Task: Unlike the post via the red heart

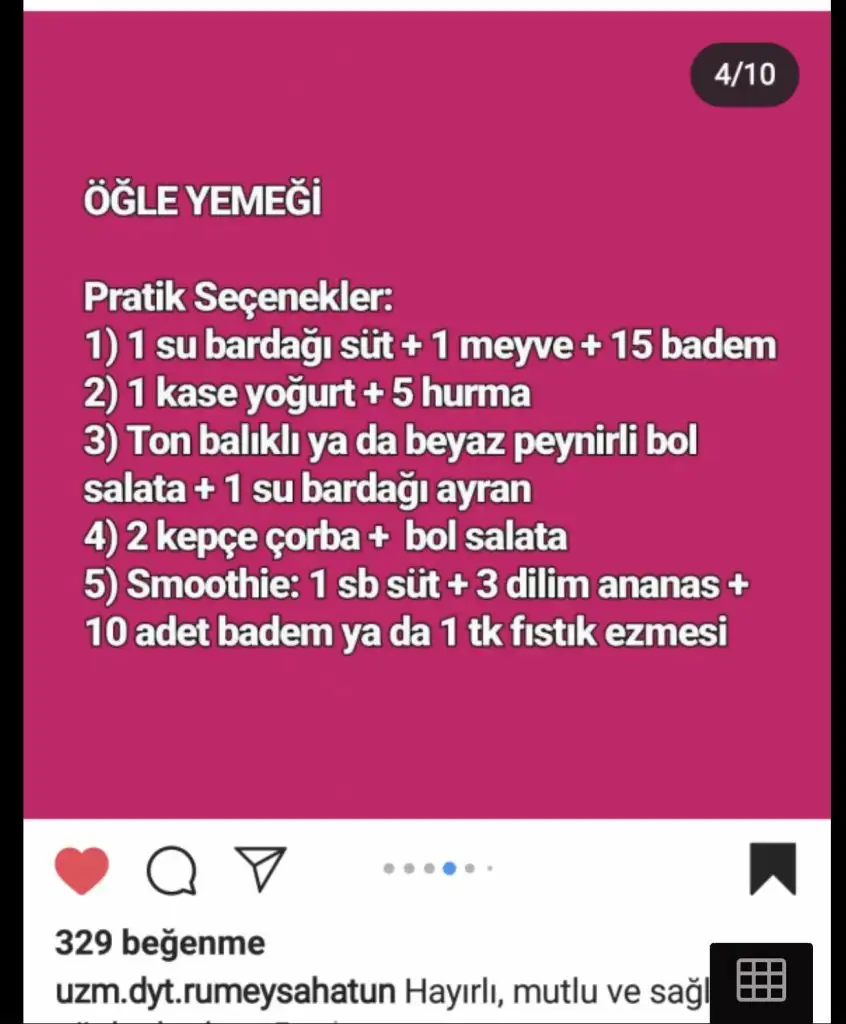Action: pos(81,870)
